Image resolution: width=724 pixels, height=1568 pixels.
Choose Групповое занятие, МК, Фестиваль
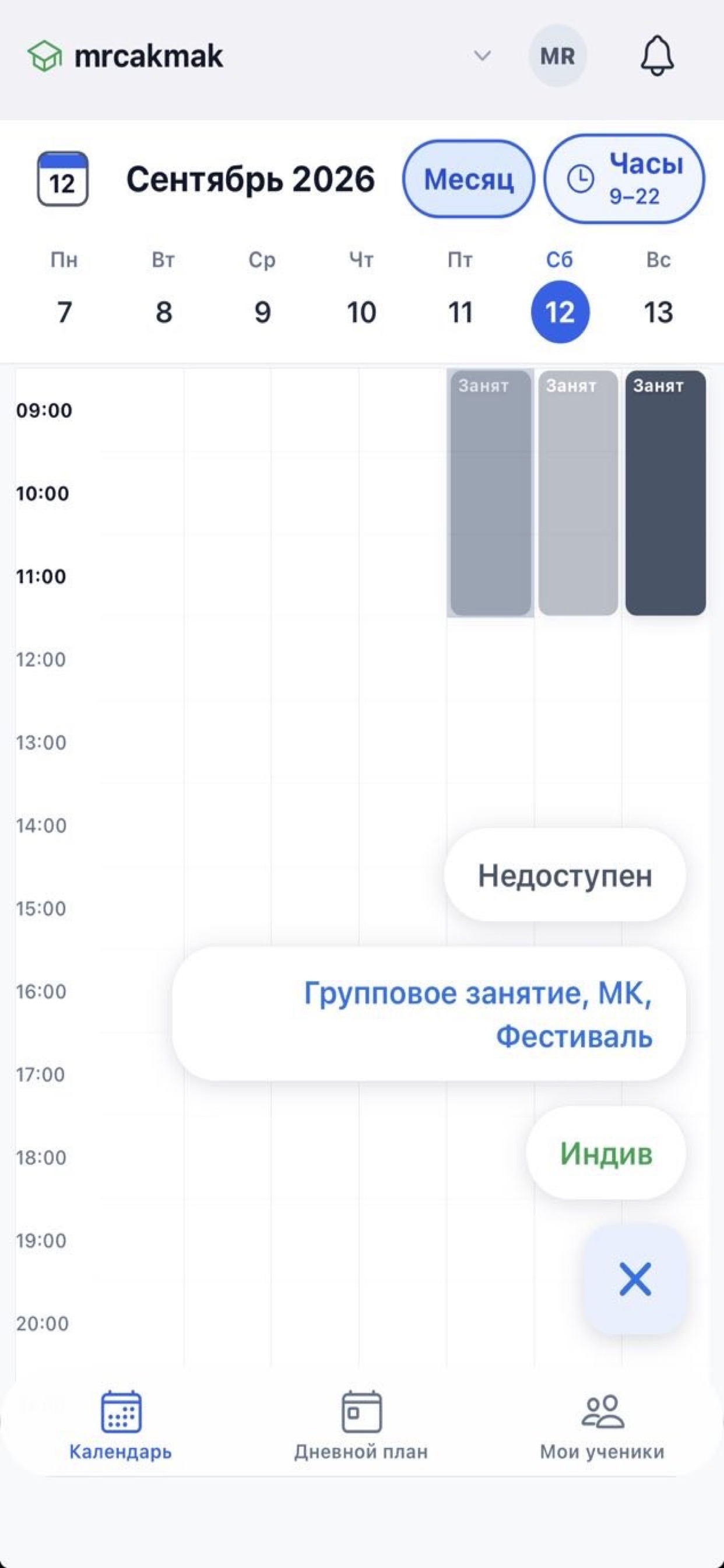[429, 1014]
